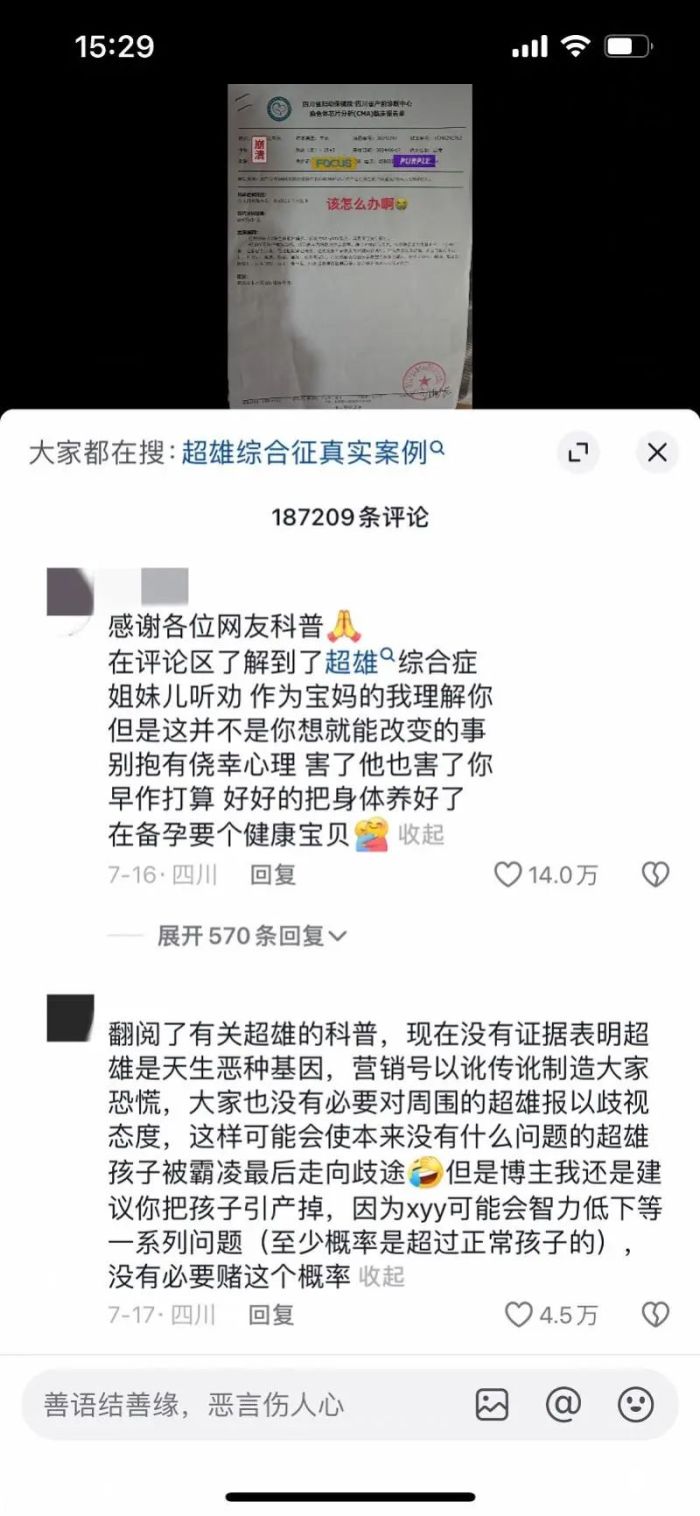Dislike the comment from 7-17 四川
Image resolution: width=700 pixels, height=1516 pixels.
click(654, 1314)
